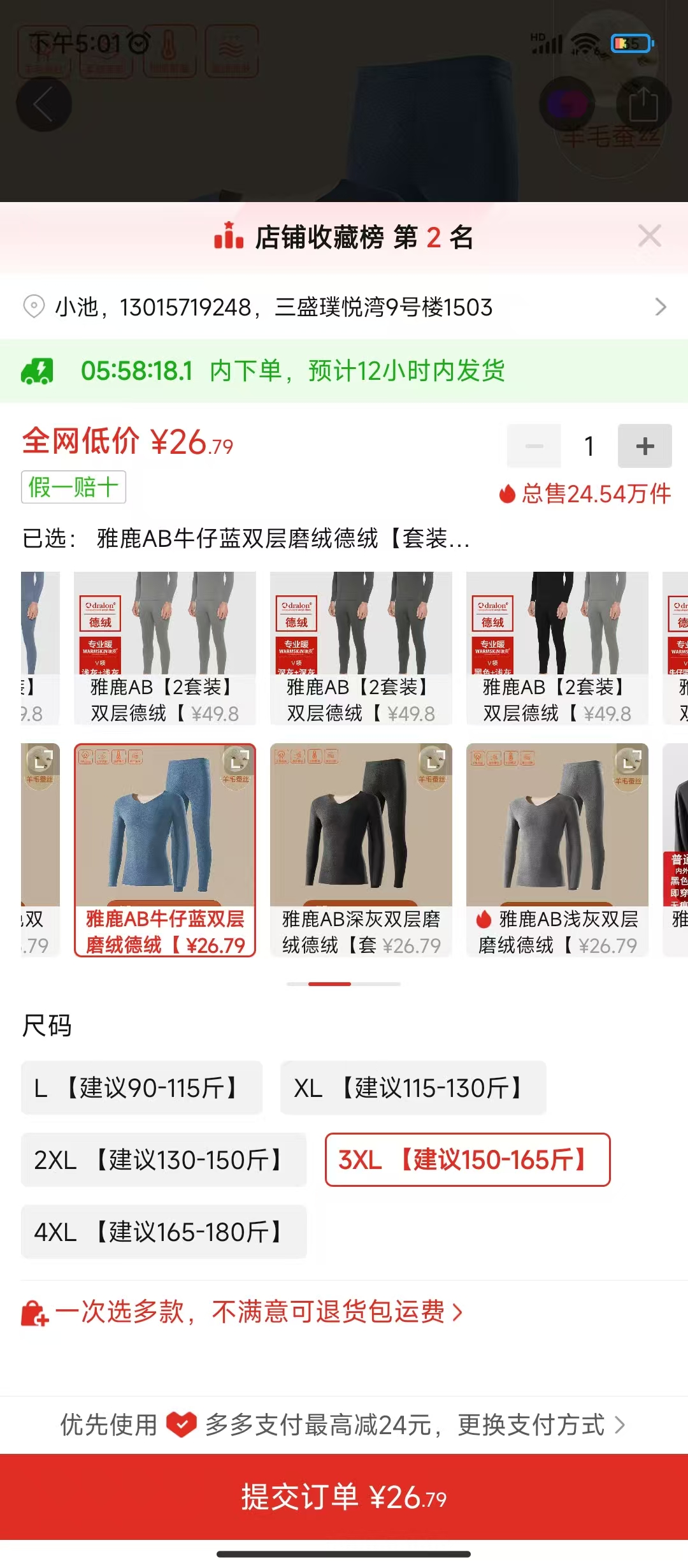The image size is (688, 1568).
Task: Pick size L 建议90-115斤
Action: [141, 1088]
